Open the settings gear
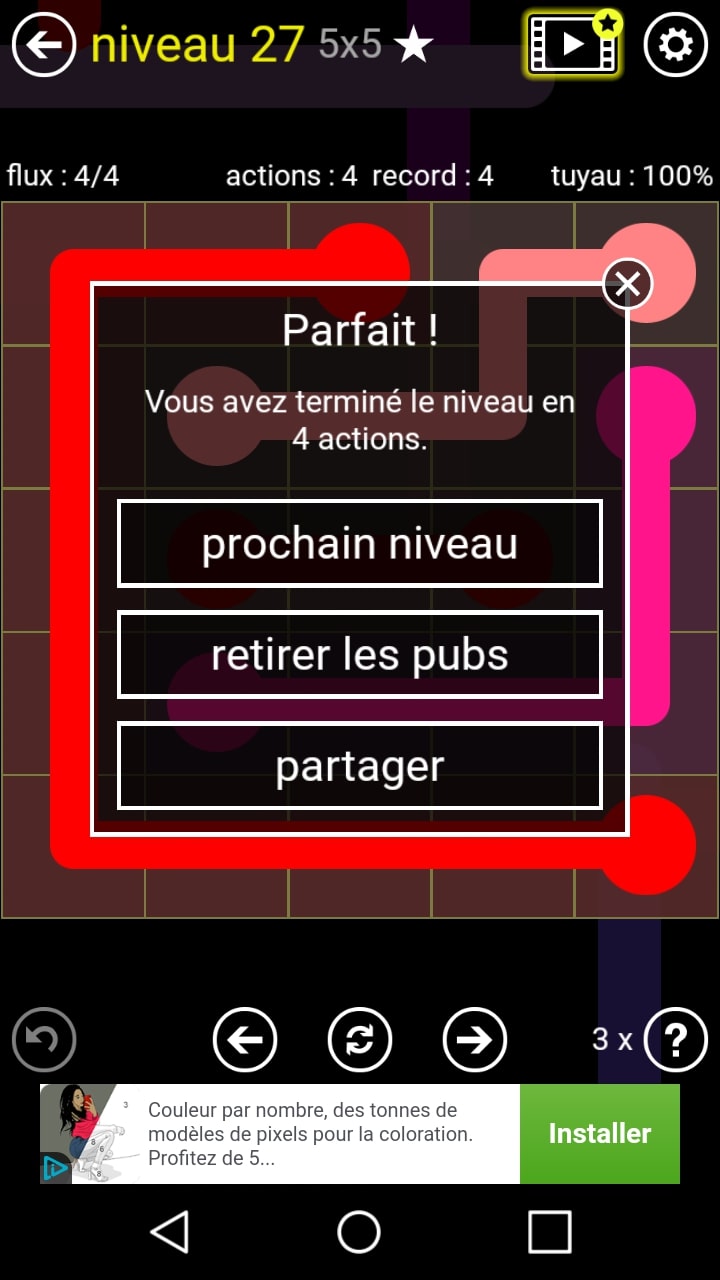Viewport: 720px width, 1280px height. [676, 45]
